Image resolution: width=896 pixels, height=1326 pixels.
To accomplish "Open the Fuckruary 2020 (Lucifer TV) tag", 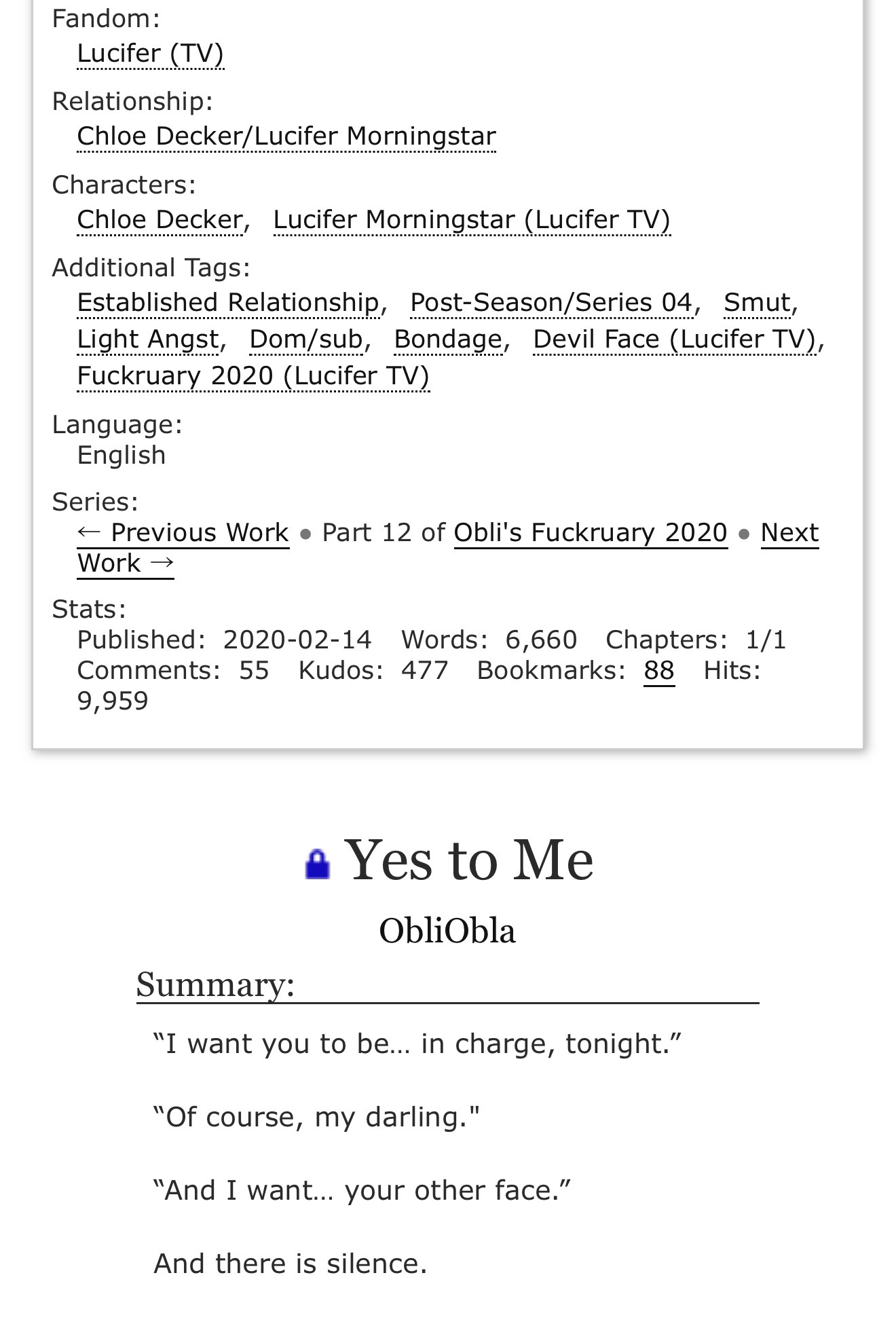I will coord(253,375).
